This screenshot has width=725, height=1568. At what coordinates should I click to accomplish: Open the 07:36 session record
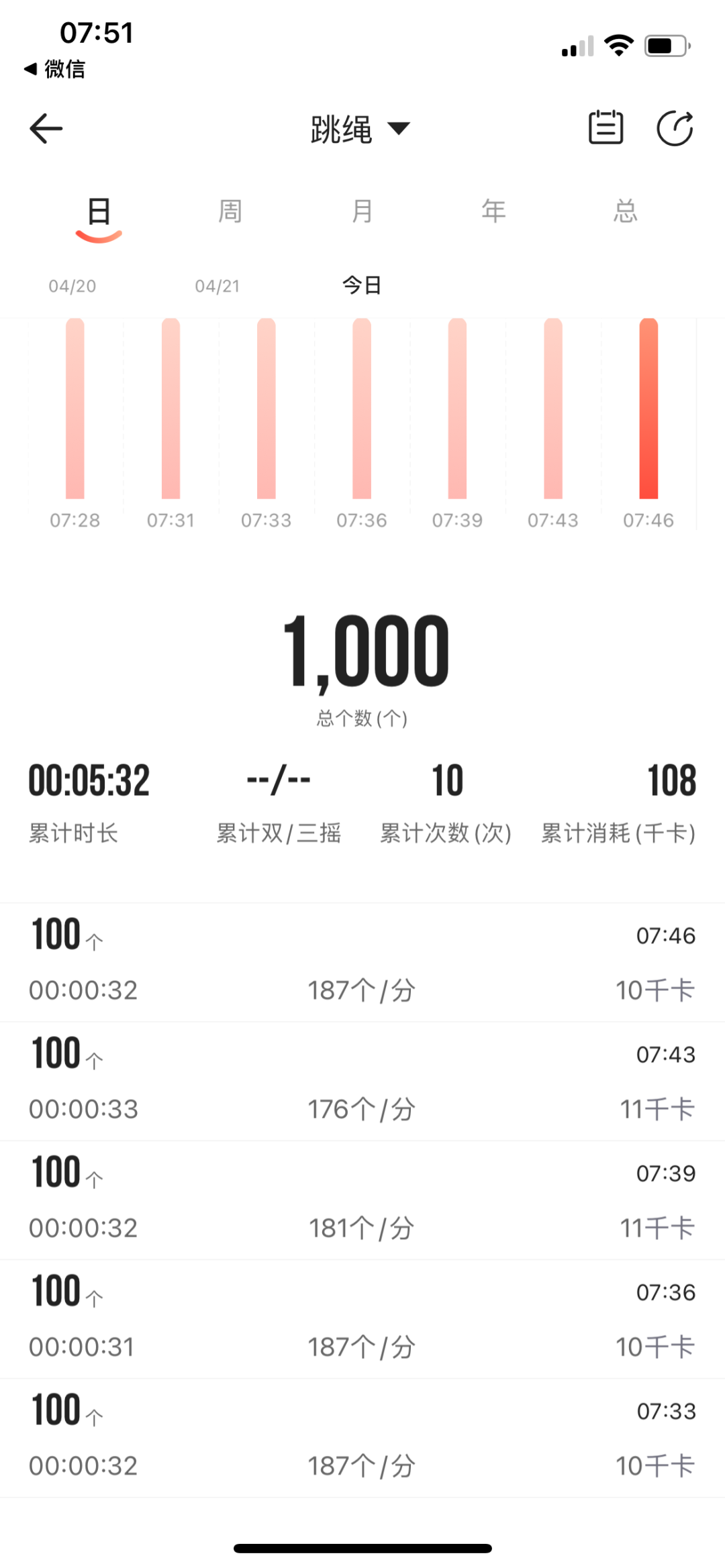(362, 1319)
